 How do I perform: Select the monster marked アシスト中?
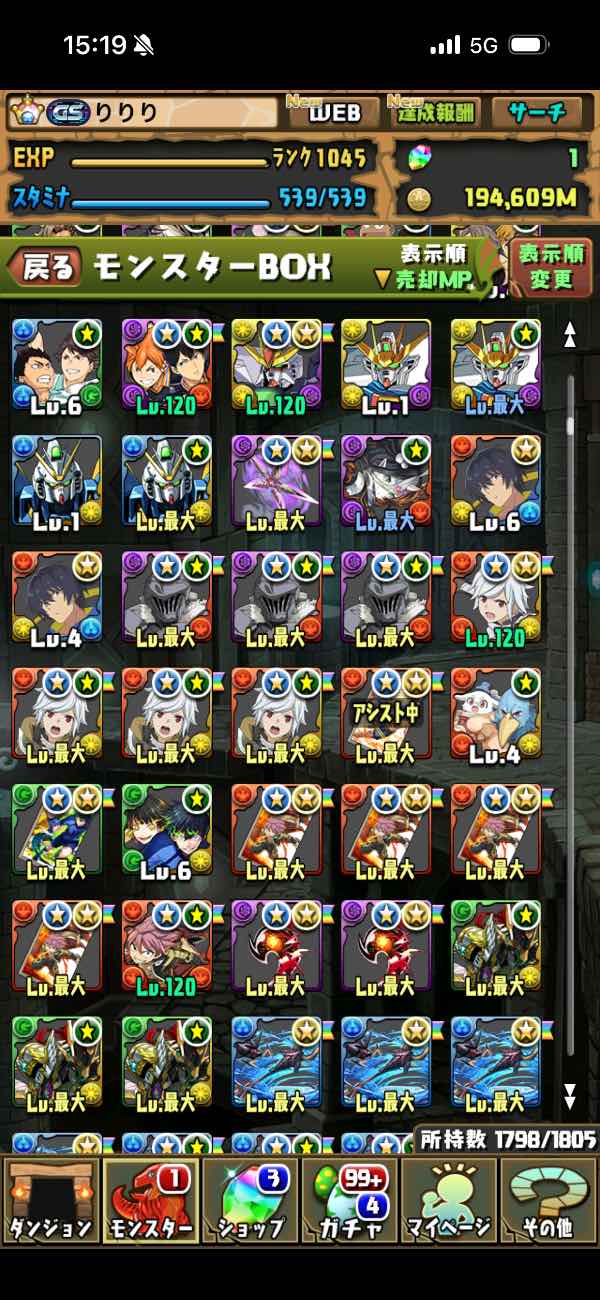386,714
